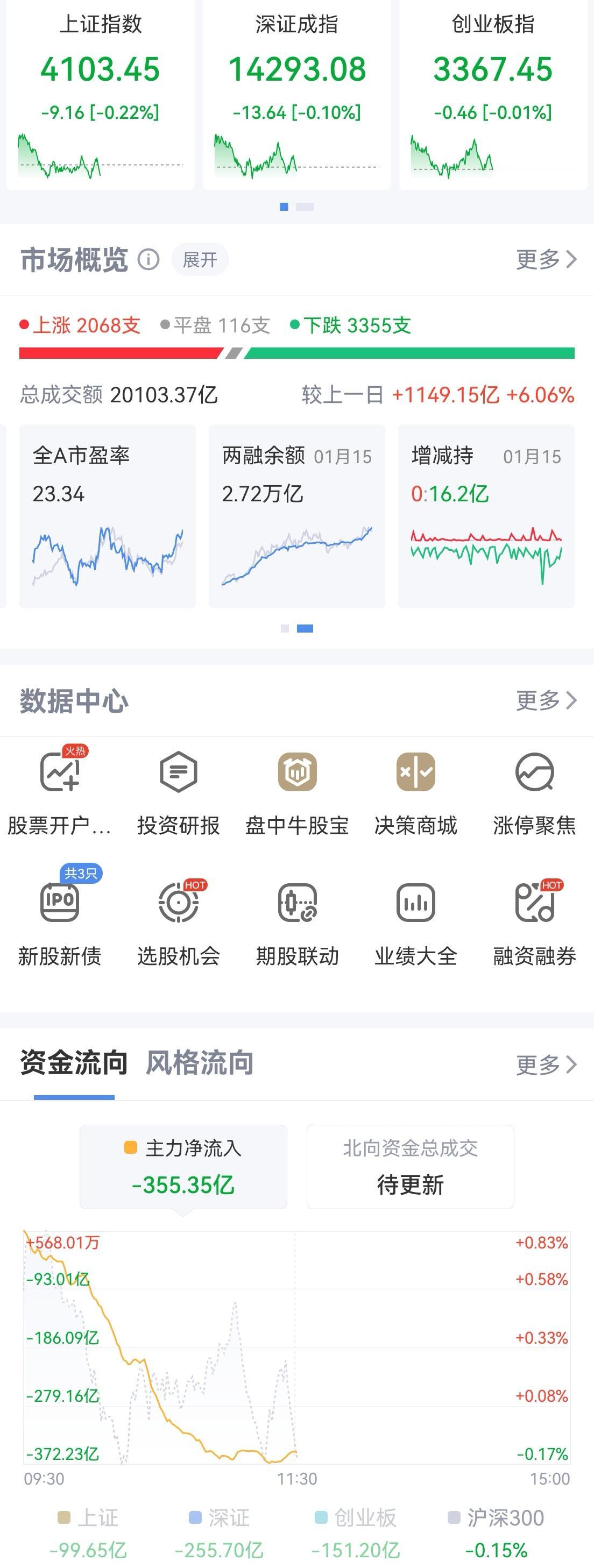Expand the market overview with 展开
The image size is (594, 1568).
200,260
